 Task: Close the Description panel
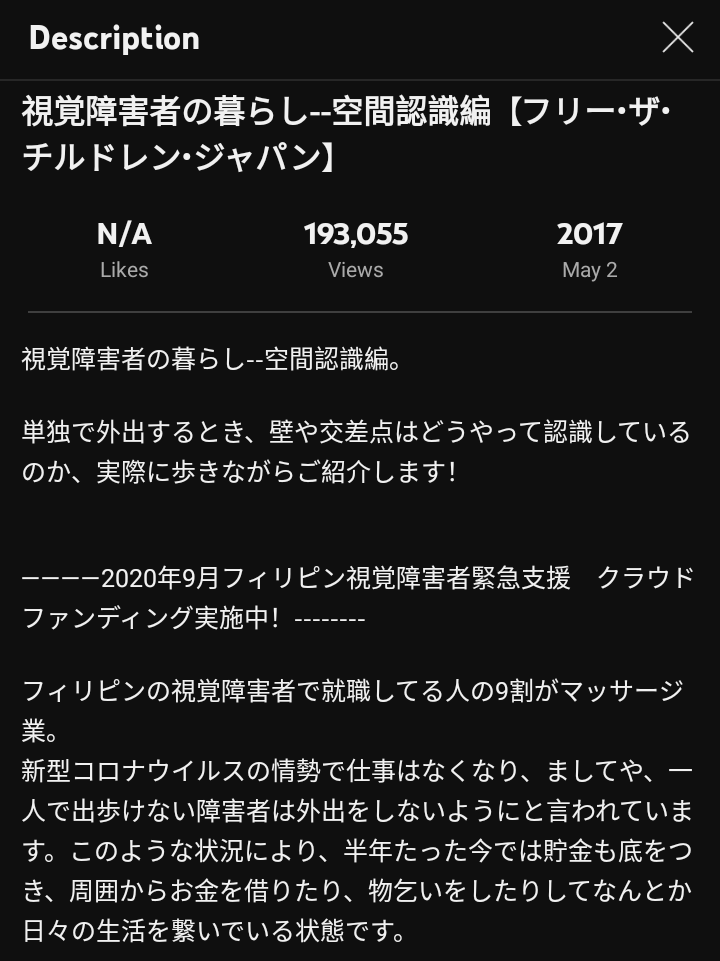[x=677, y=38]
